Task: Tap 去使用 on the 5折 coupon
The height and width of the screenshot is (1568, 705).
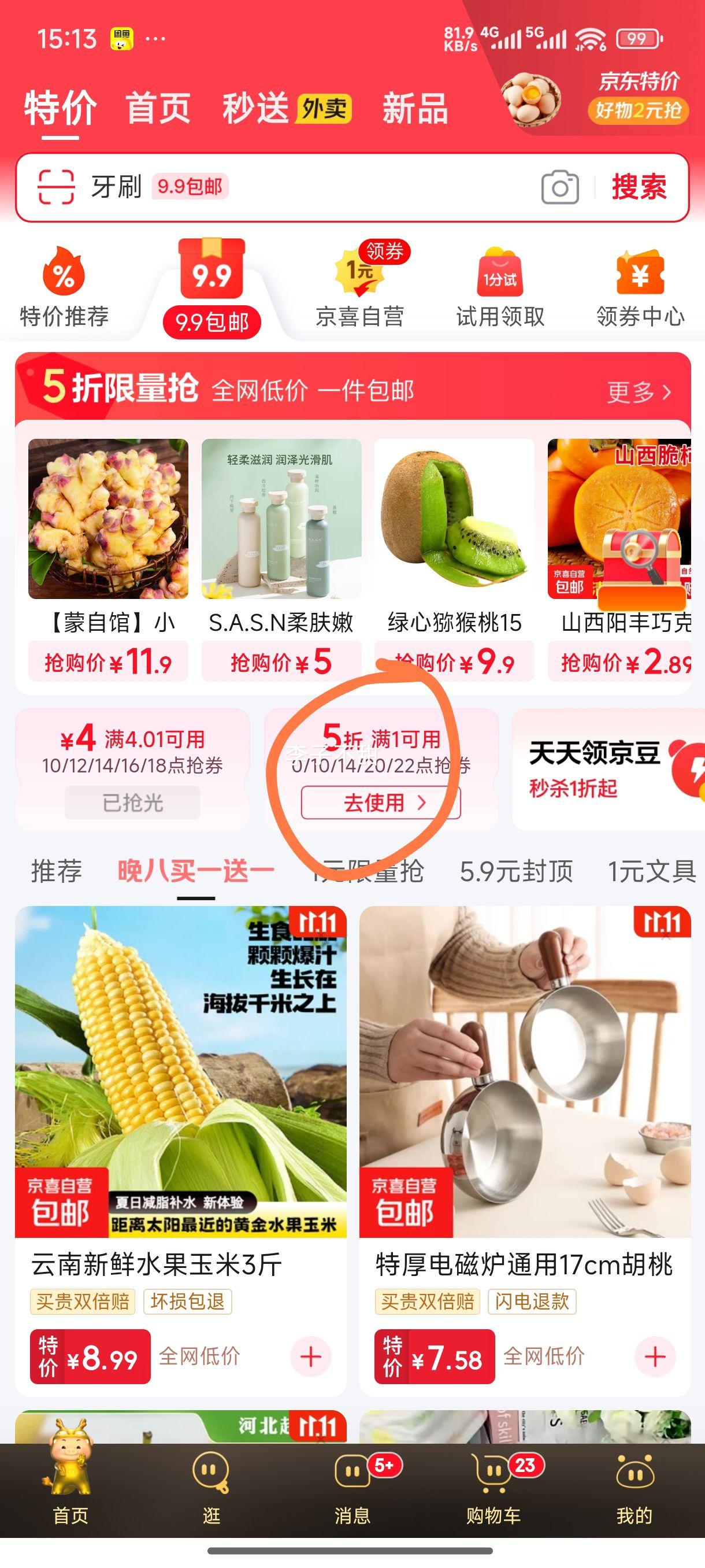Action: pos(381,803)
